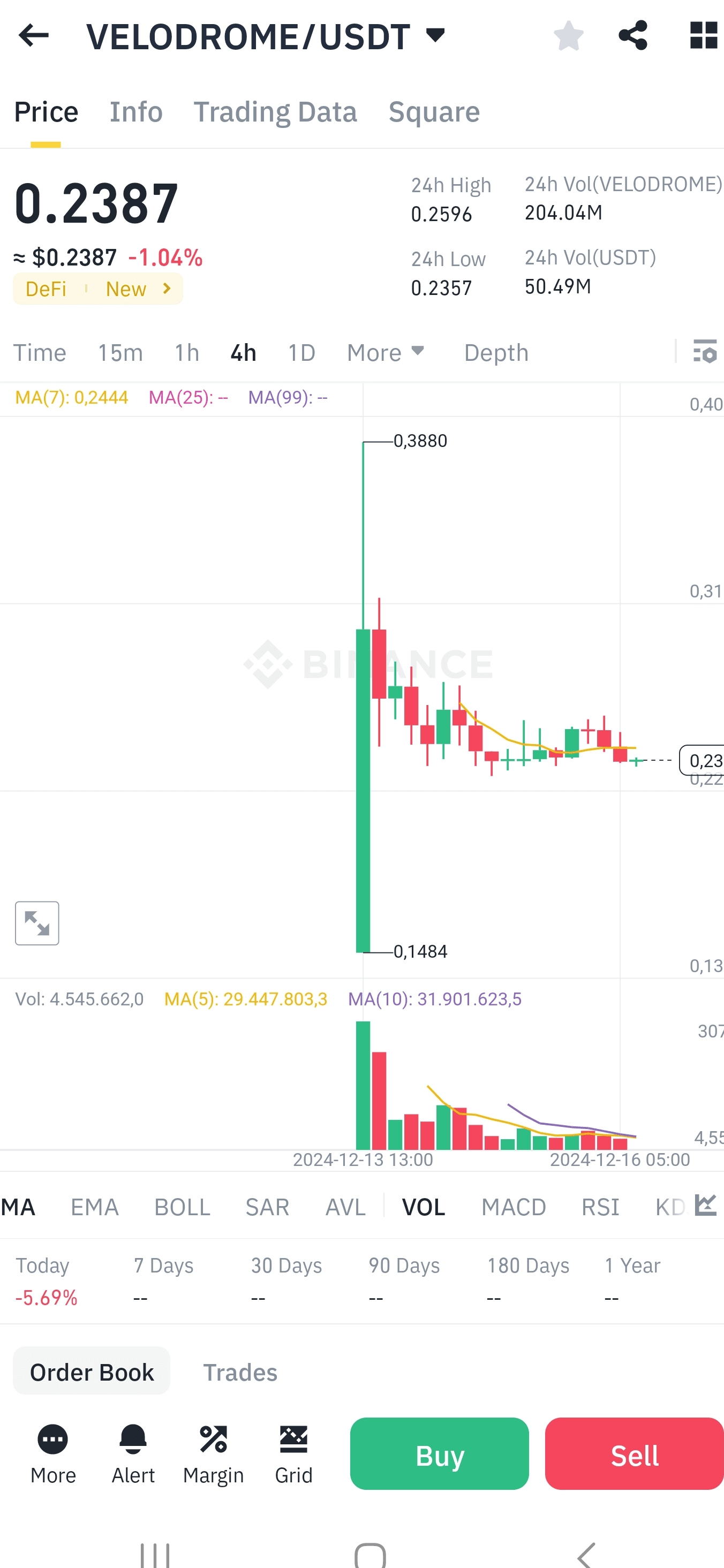This screenshot has width=724, height=1568.
Task: Share this trading pair
Action: (x=632, y=35)
